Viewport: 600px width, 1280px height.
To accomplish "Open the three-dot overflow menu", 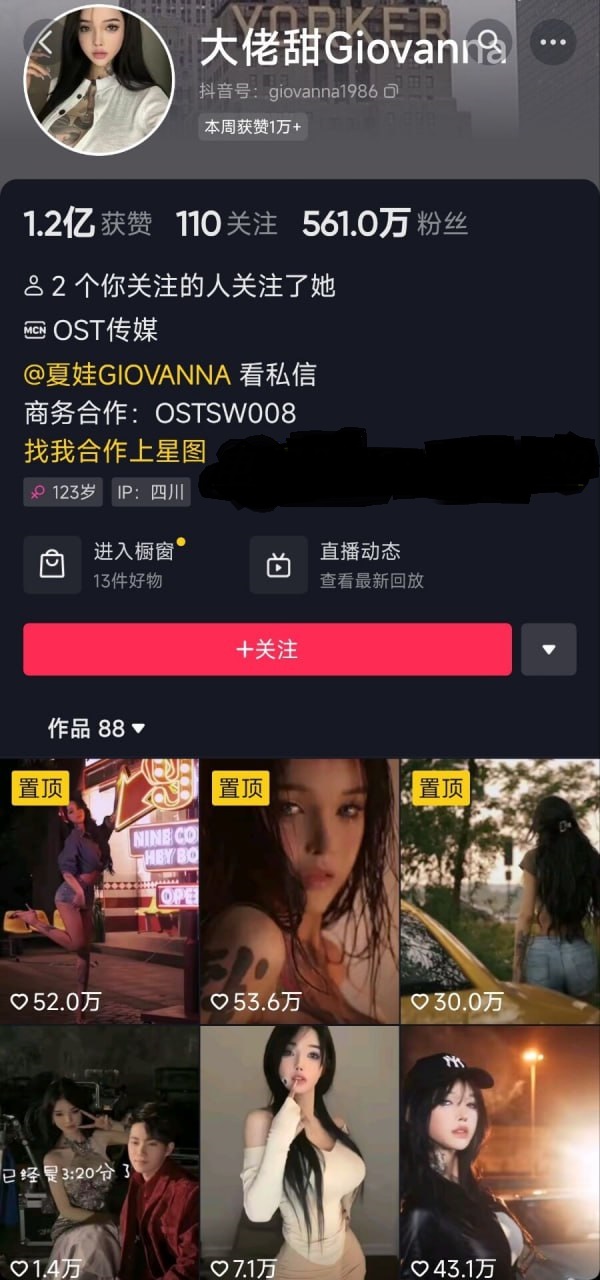I will coord(552,43).
